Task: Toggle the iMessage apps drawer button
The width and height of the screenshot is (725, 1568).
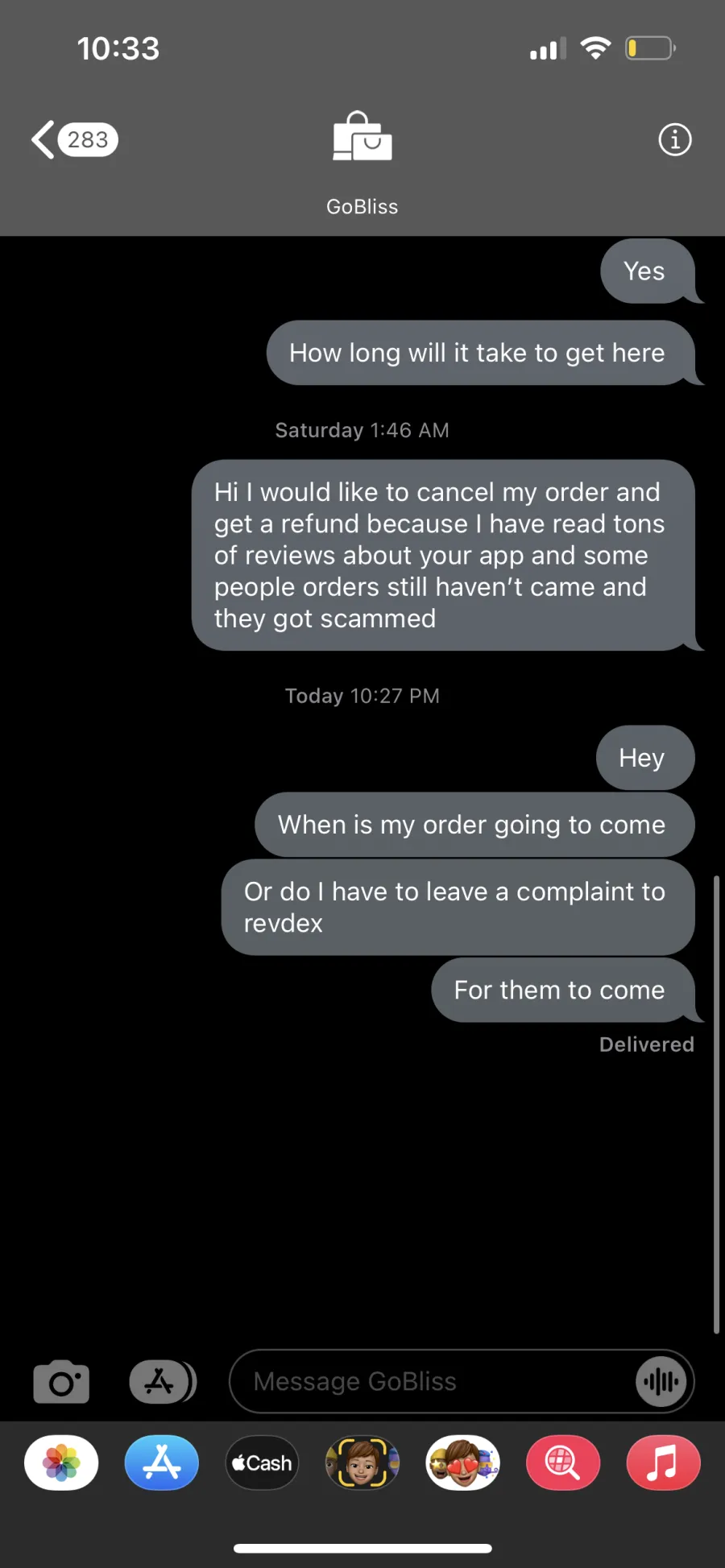Action: pyautogui.click(x=162, y=1382)
